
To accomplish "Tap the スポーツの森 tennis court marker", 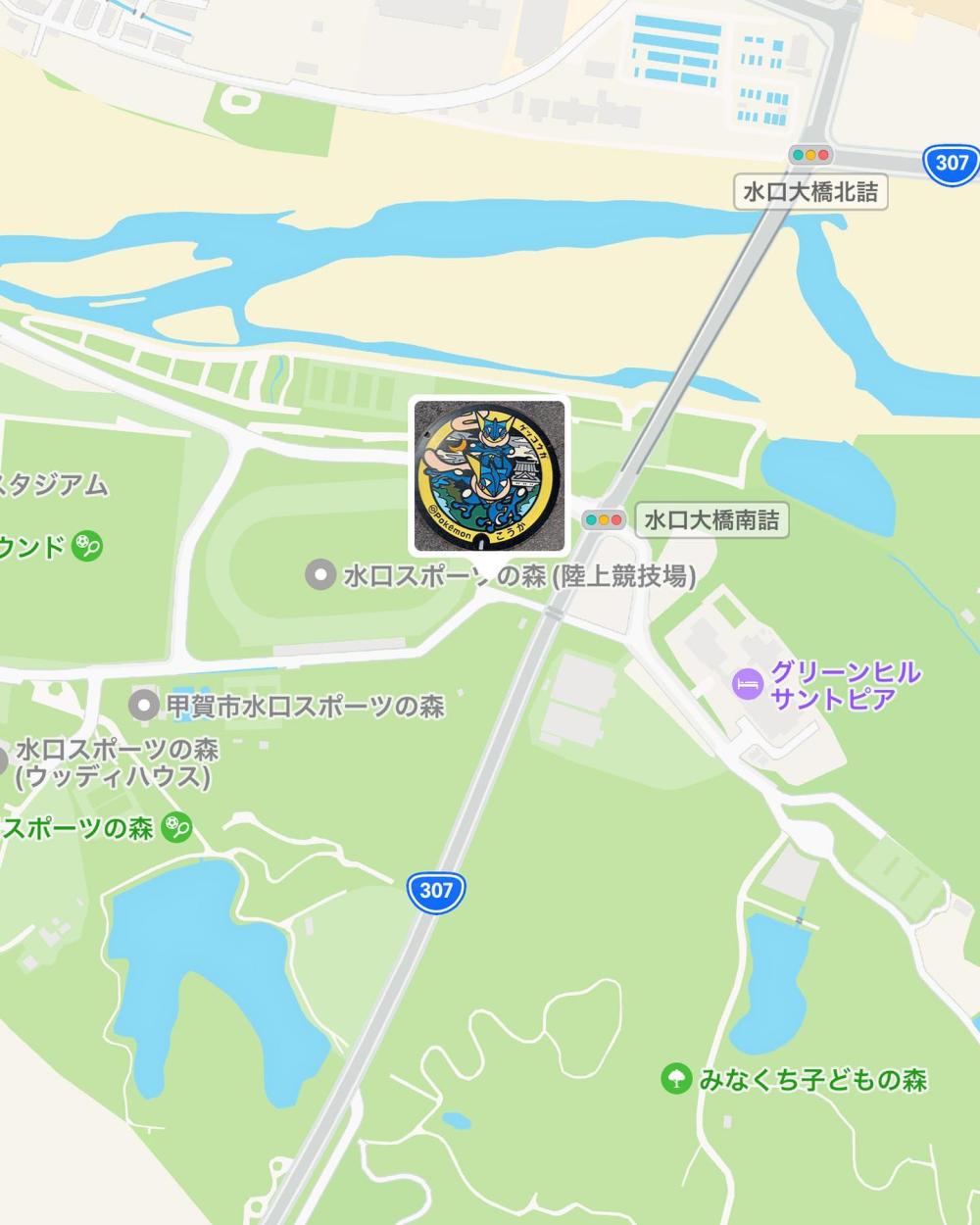I will [x=178, y=828].
